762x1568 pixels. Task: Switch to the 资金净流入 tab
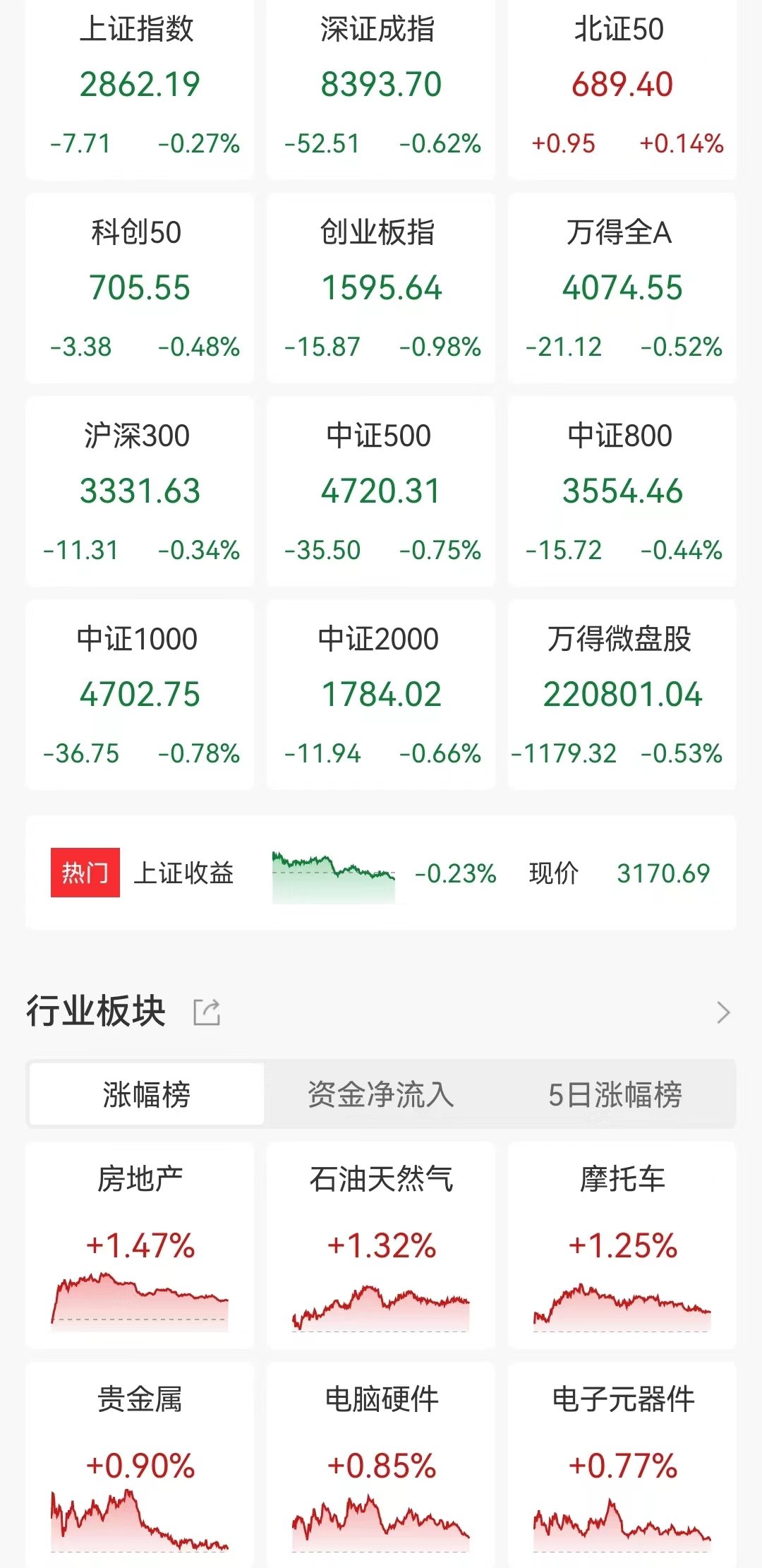381,1094
